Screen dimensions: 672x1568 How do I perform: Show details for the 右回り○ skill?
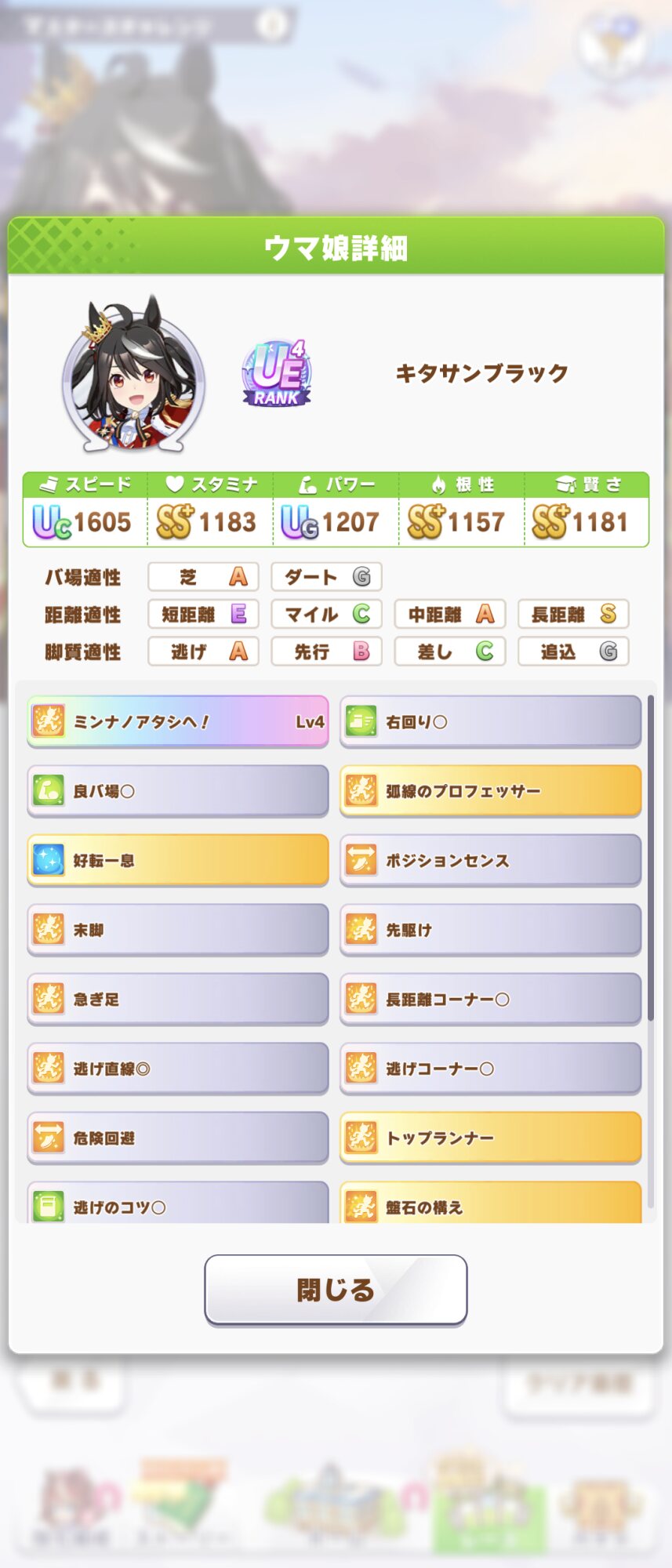click(490, 721)
